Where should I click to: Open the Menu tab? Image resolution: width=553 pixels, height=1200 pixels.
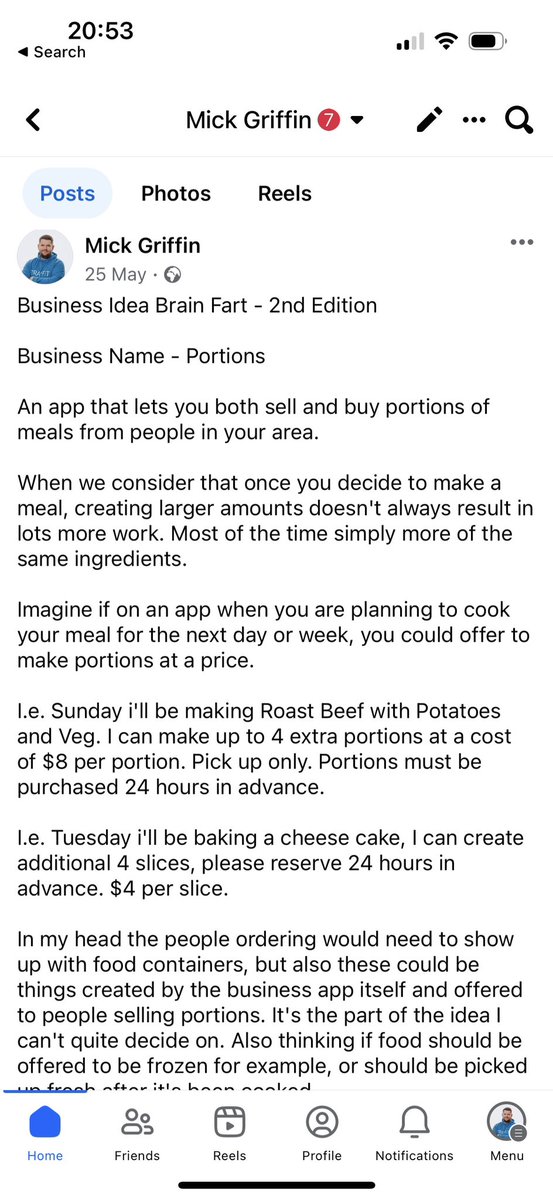[x=506, y=1134]
